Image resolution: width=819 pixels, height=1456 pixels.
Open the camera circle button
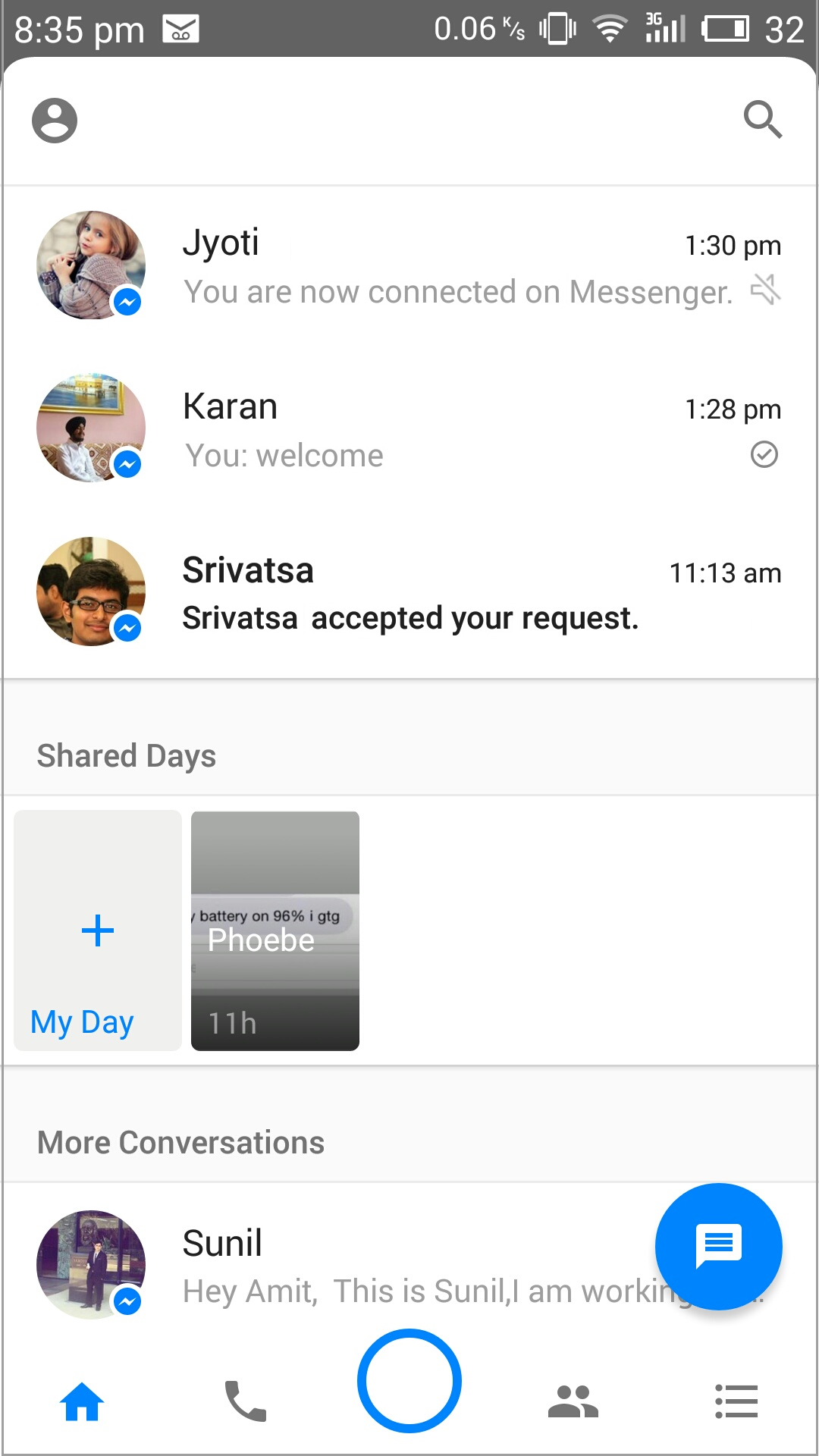[x=409, y=1381]
